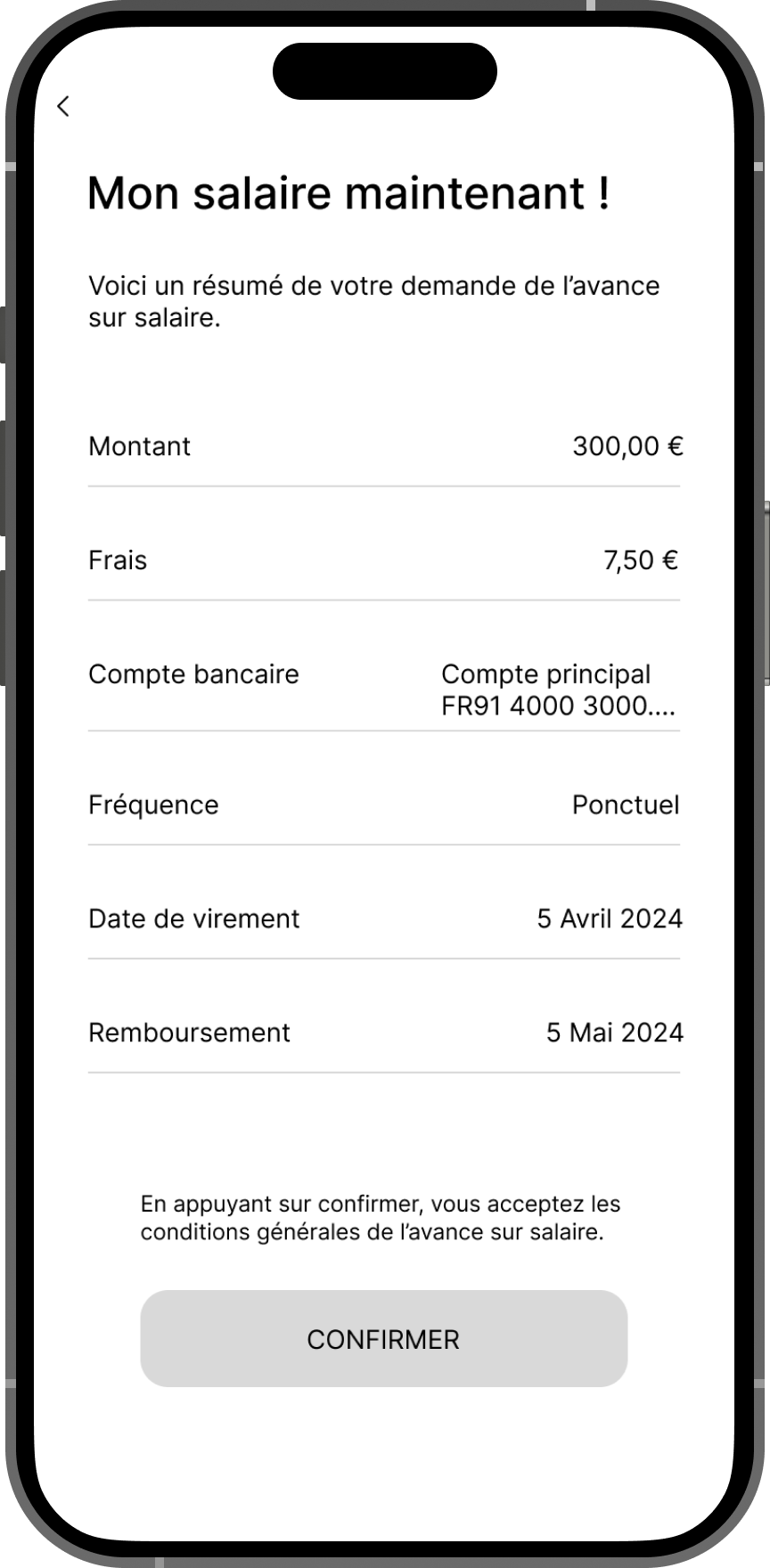770x1568 pixels.
Task: Confirm the salary advance request
Action: (x=383, y=1338)
